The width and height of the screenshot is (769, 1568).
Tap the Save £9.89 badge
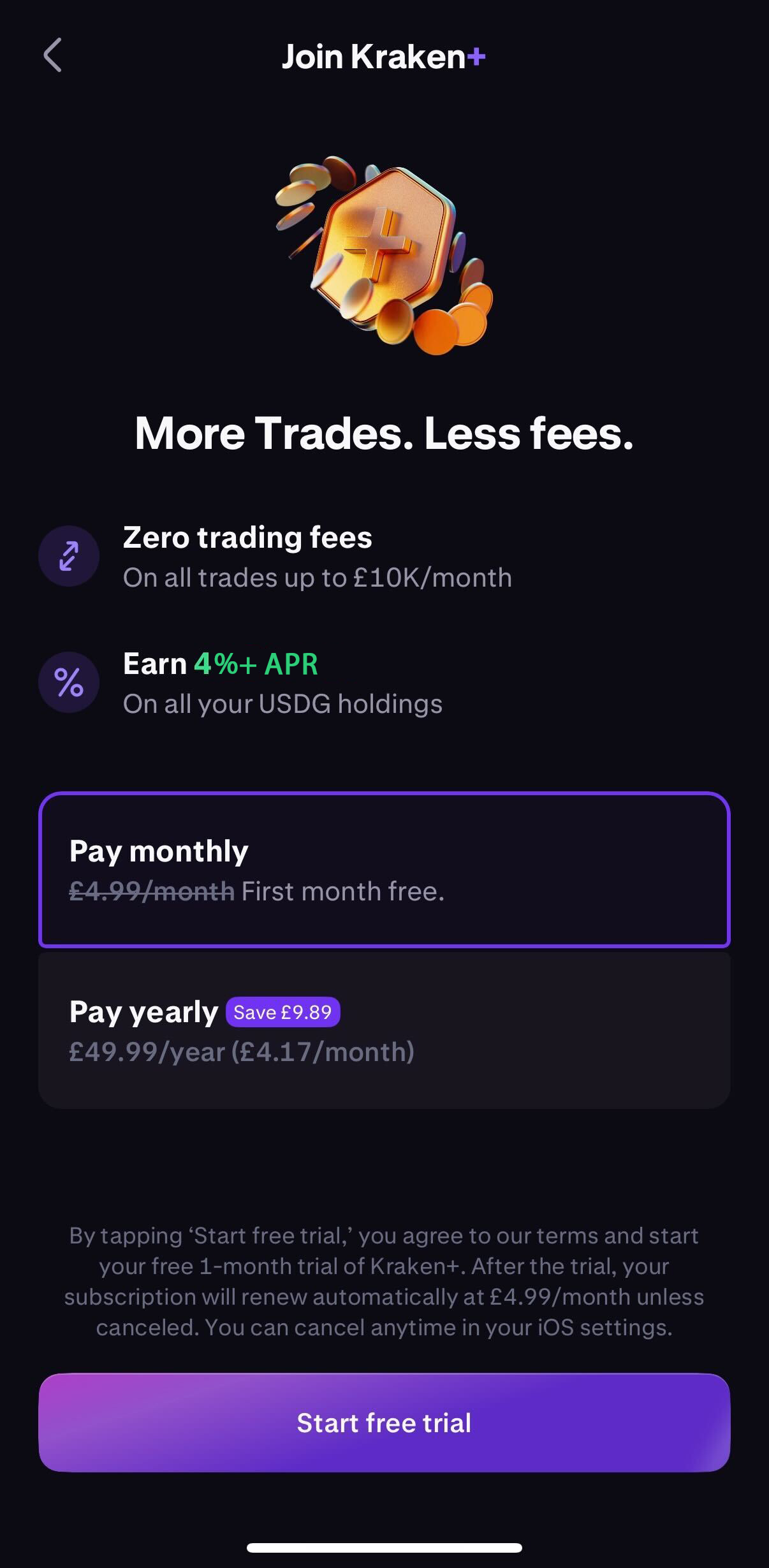click(x=283, y=1011)
